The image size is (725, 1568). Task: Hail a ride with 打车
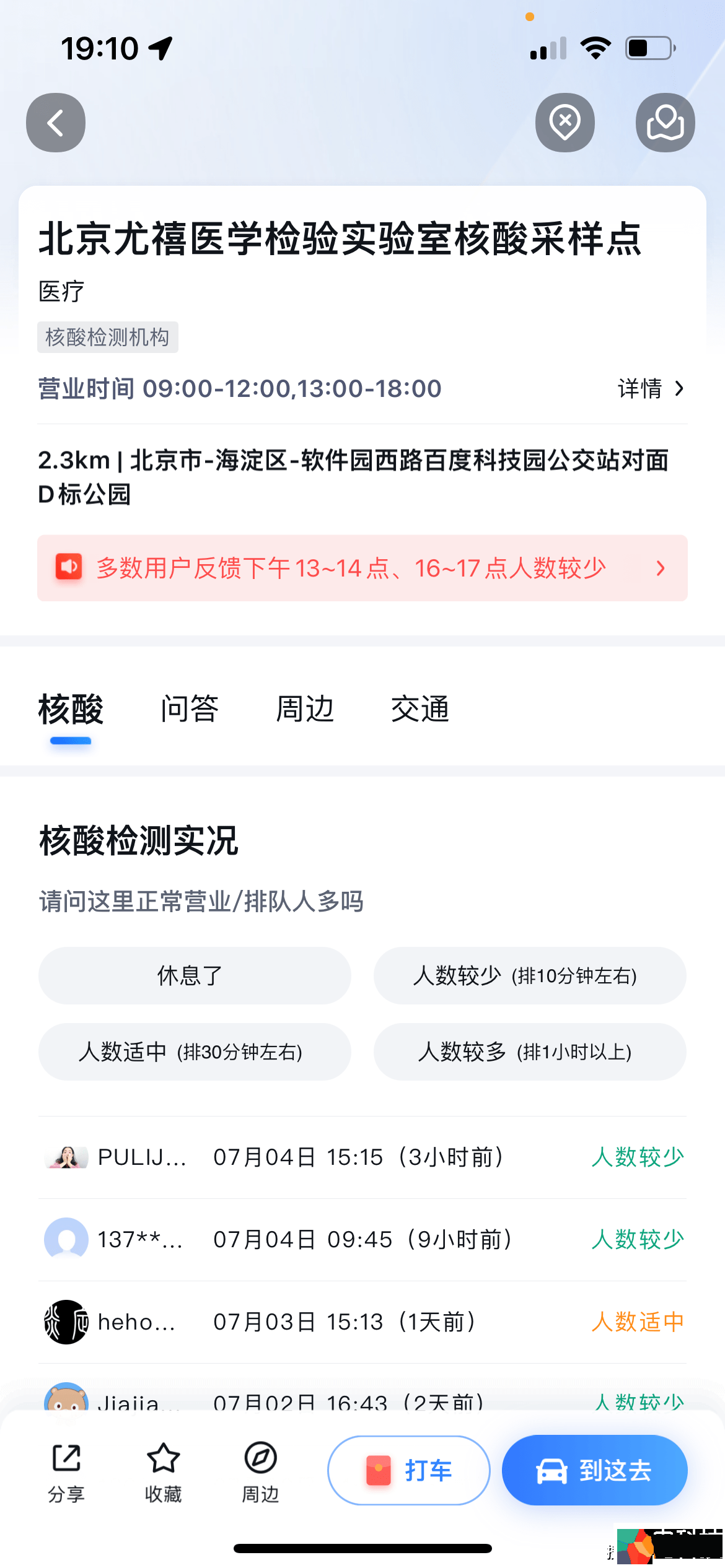coord(409,1470)
